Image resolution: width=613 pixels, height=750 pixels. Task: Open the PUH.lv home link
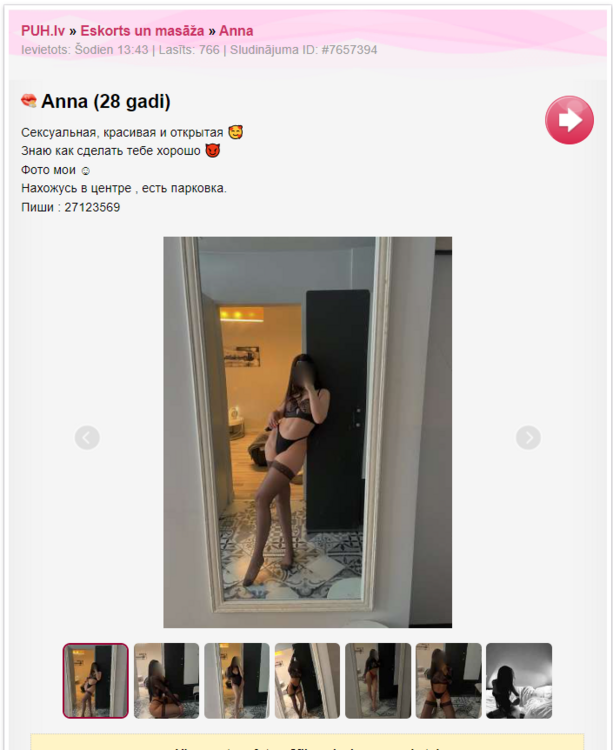pyautogui.click(x=43, y=31)
